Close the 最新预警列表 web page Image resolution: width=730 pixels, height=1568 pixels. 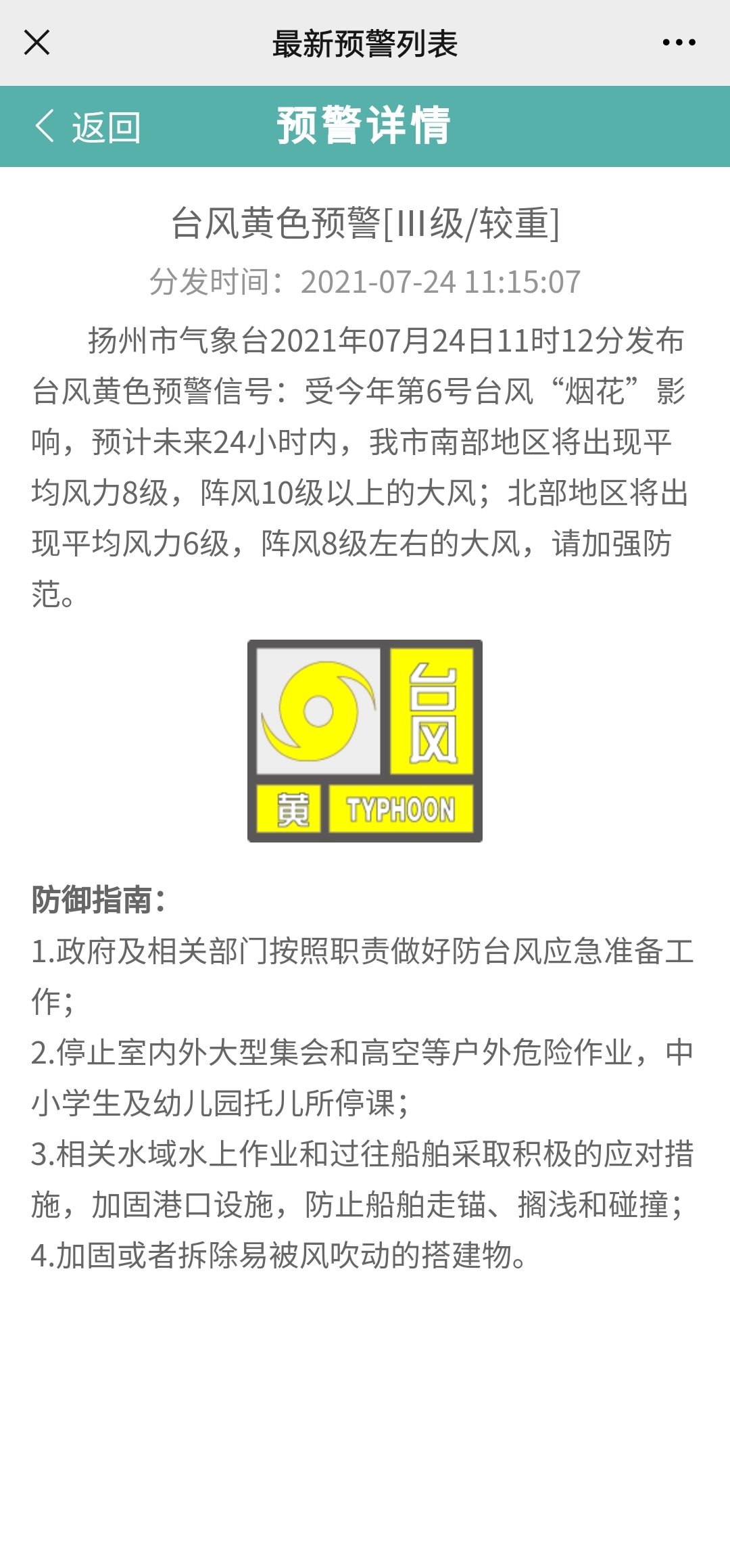tap(36, 43)
